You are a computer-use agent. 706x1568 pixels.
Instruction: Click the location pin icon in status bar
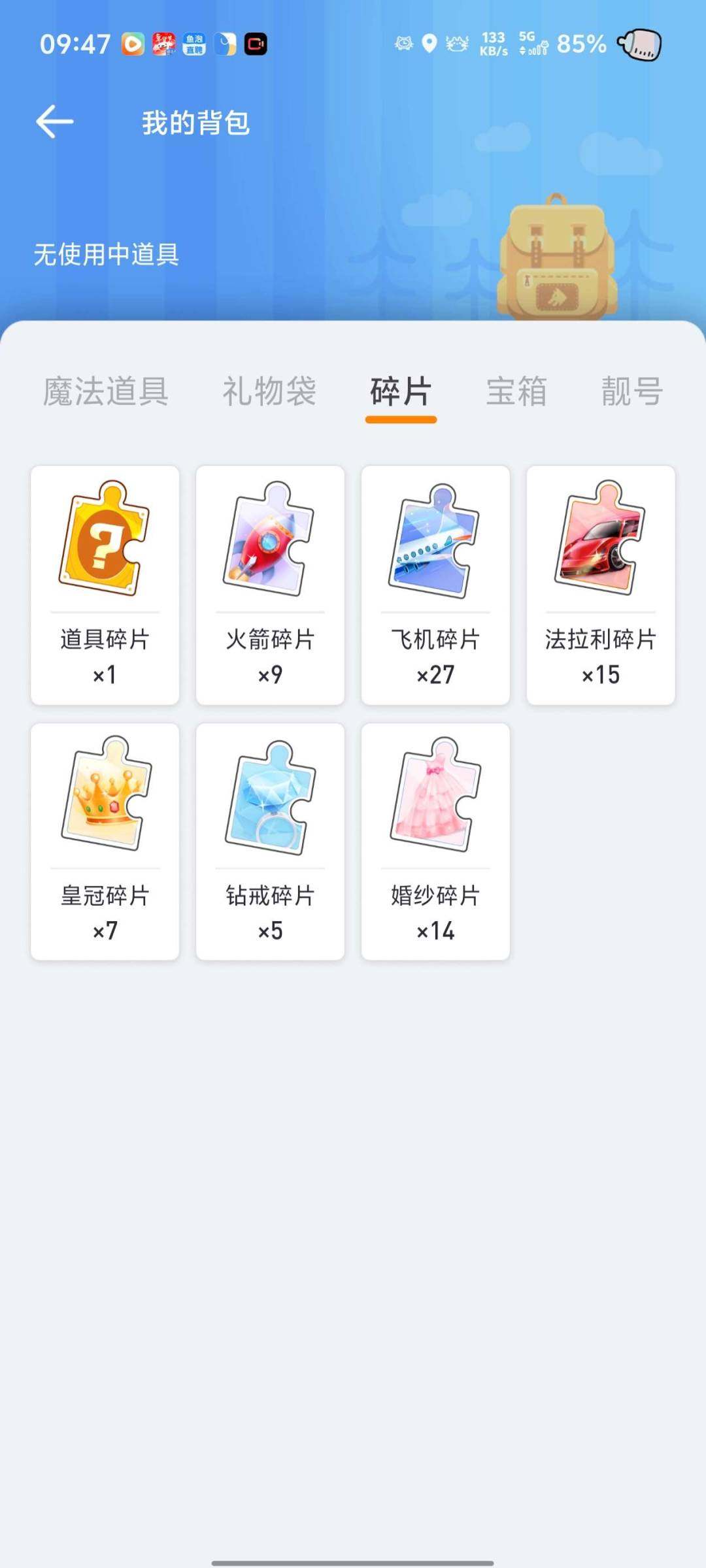[429, 43]
